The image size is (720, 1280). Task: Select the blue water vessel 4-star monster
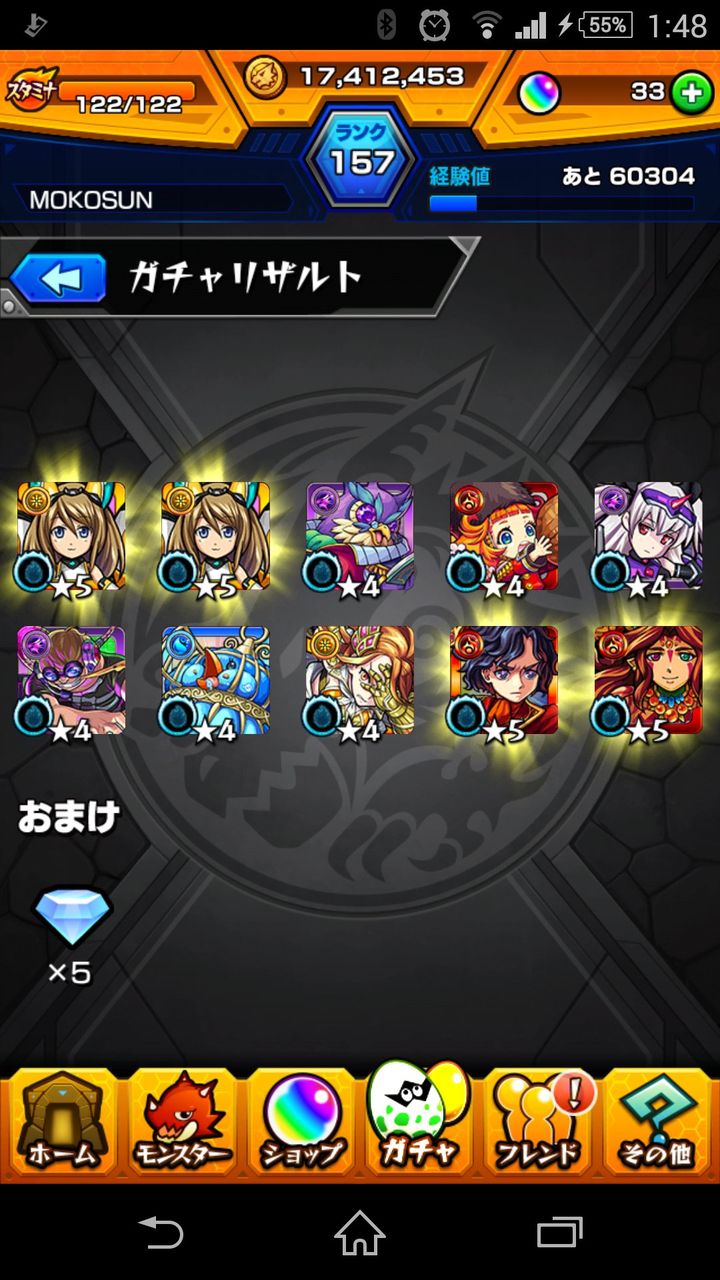tap(214, 682)
